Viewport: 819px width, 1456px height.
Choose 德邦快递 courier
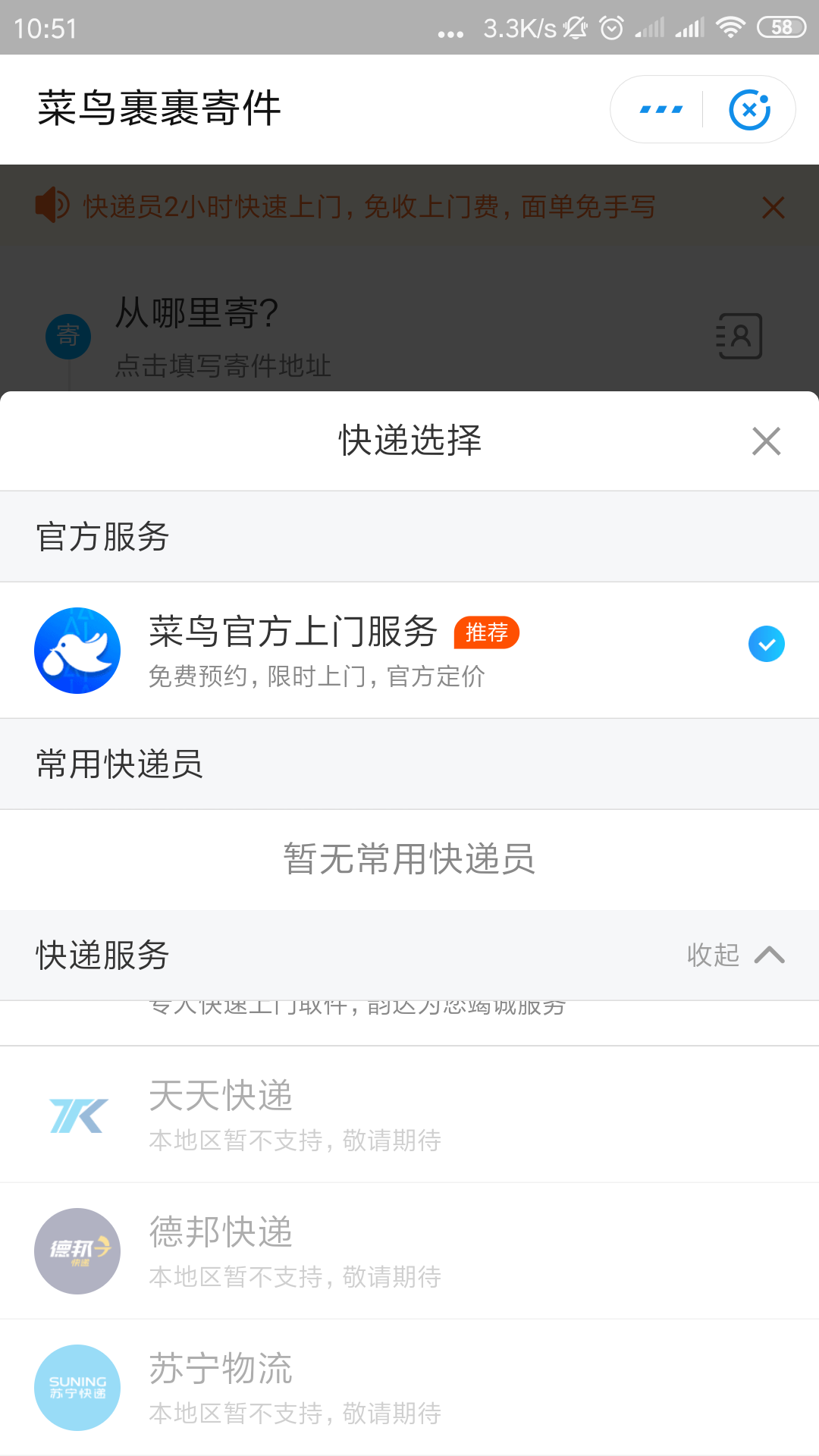tap(409, 1250)
